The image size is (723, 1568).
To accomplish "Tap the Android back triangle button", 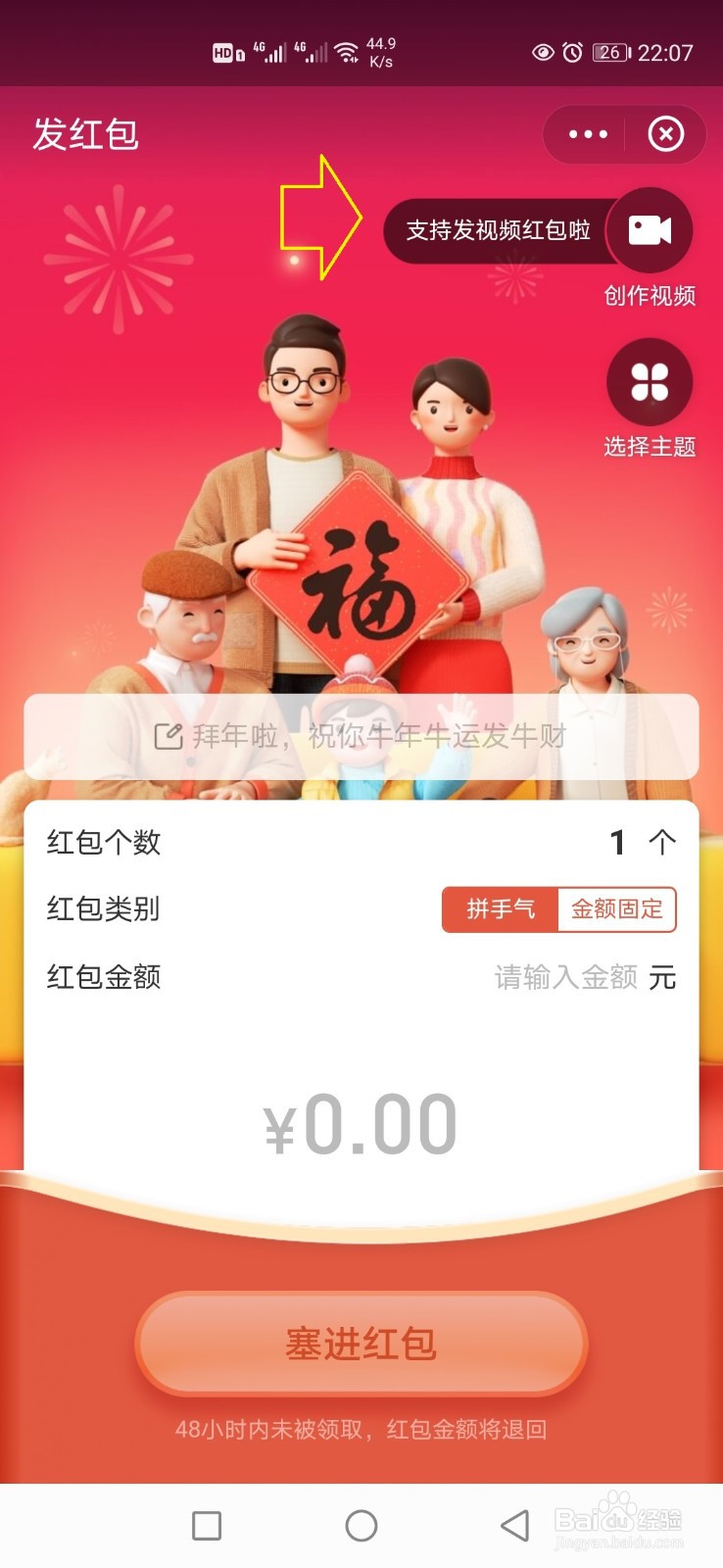I will point(516,1526).
